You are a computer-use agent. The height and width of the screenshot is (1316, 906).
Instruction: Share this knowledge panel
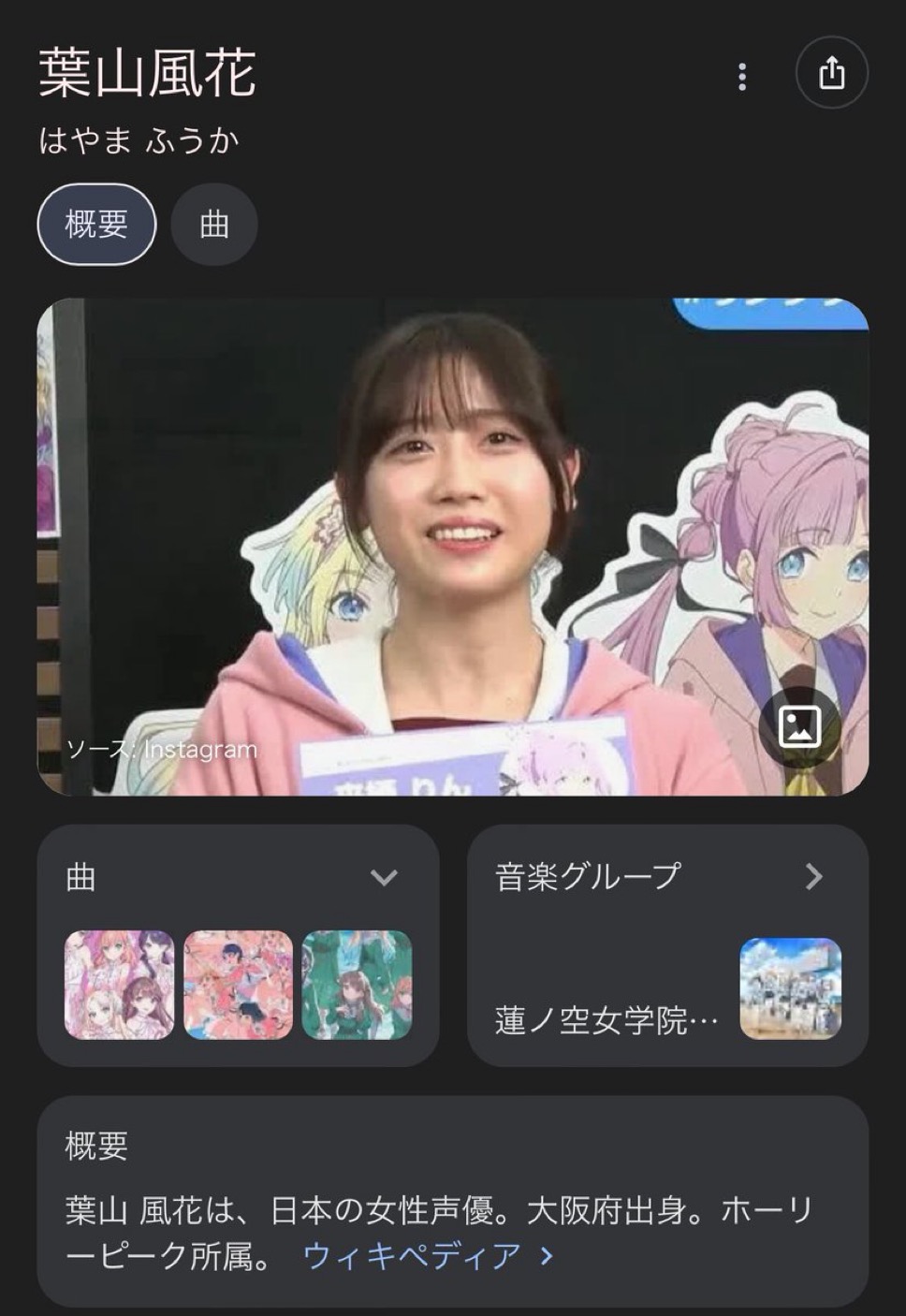tap(831, 73)
